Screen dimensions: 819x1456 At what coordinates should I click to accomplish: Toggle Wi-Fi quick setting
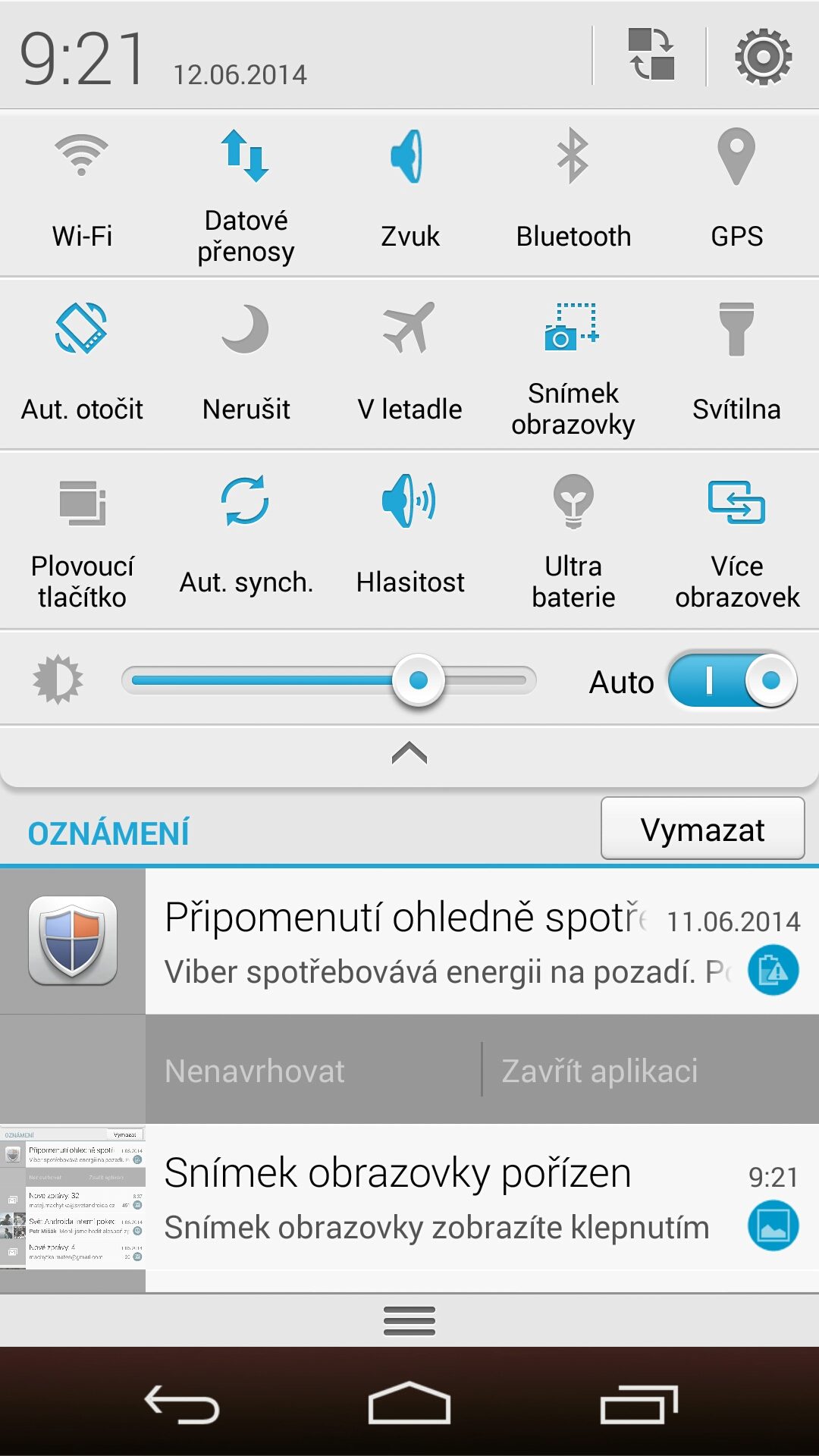pyautogui.click(x=82, y=190)
